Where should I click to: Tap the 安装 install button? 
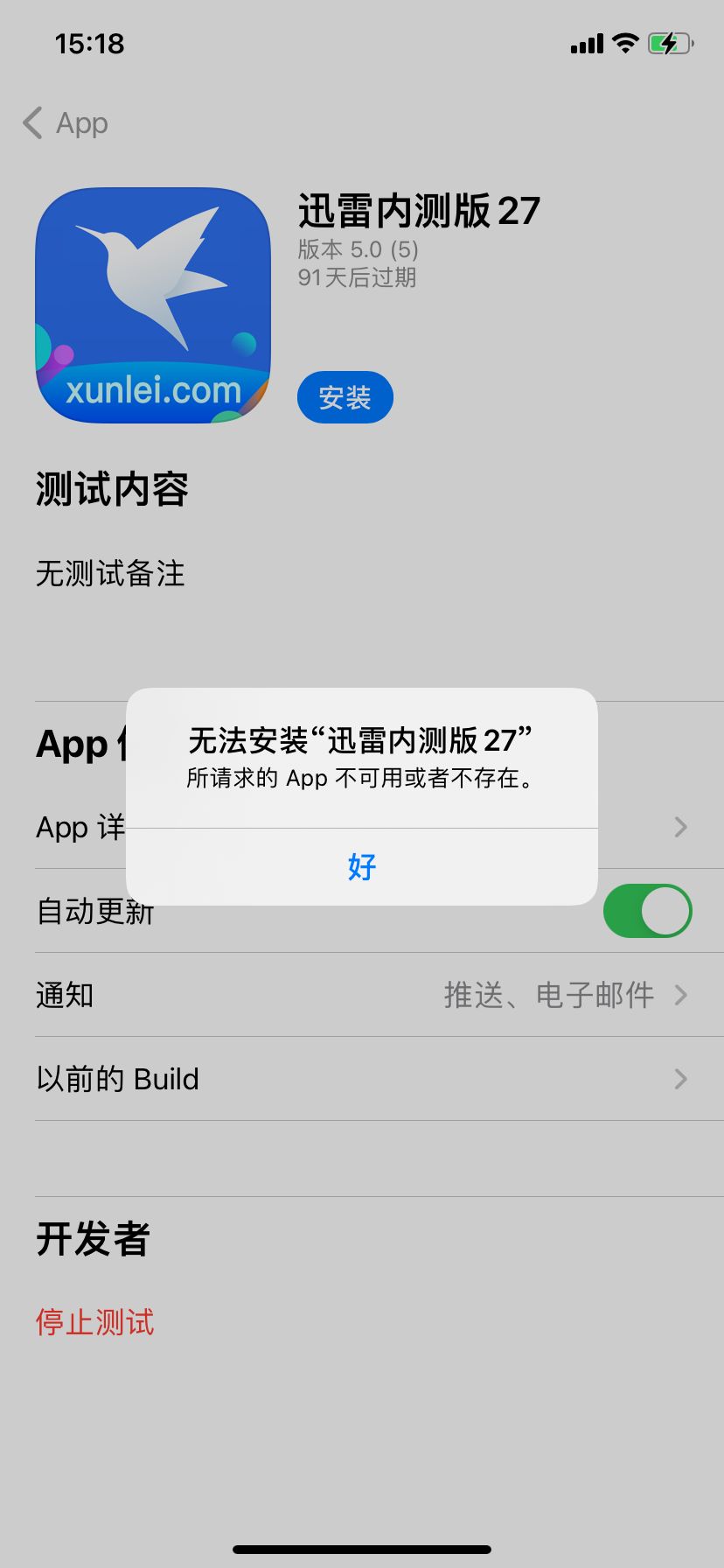click(x=345, y=398)
